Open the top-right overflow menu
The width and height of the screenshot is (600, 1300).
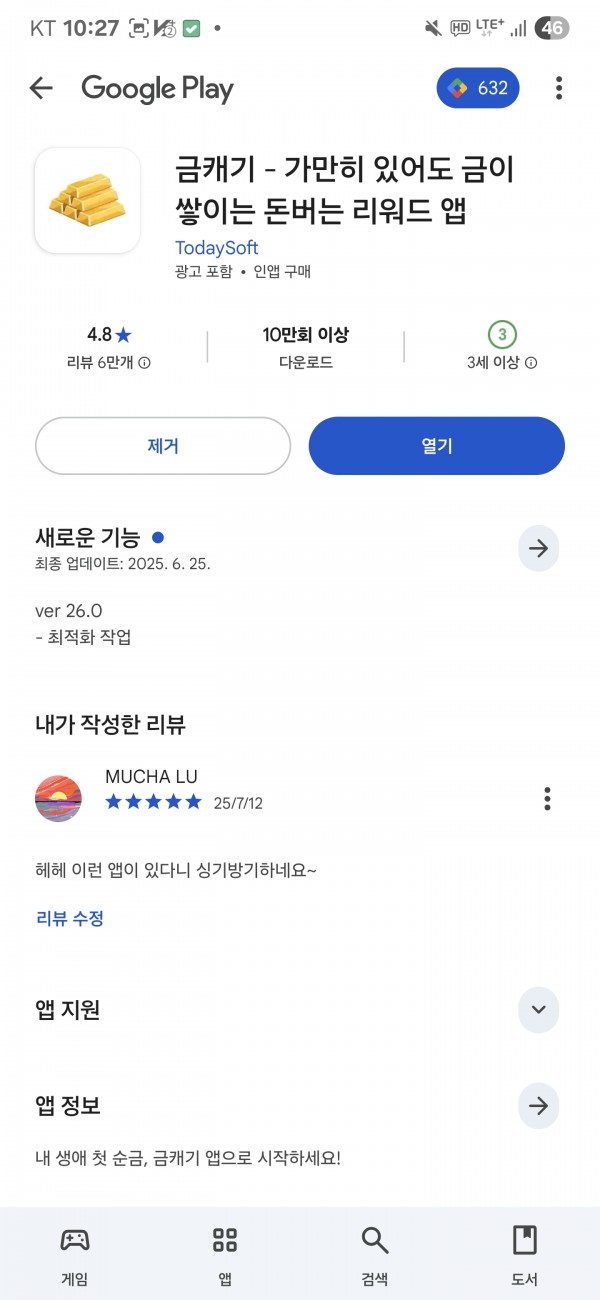[558, 88]
